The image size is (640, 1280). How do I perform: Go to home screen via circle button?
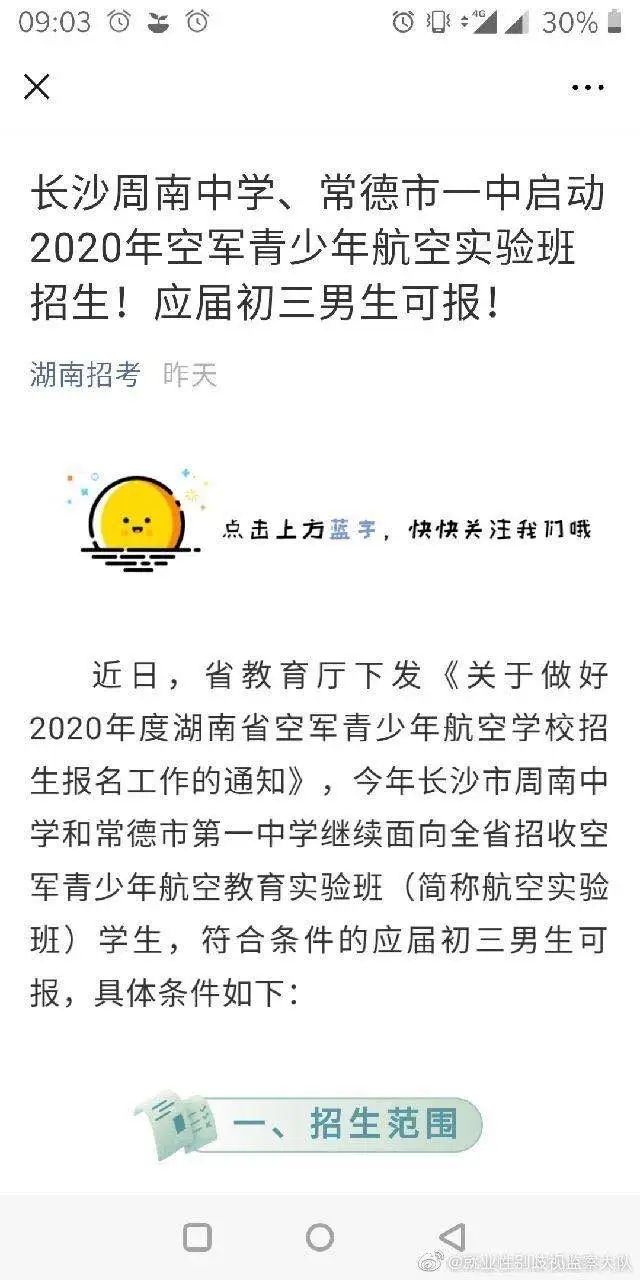click(x=320, y=1237)
